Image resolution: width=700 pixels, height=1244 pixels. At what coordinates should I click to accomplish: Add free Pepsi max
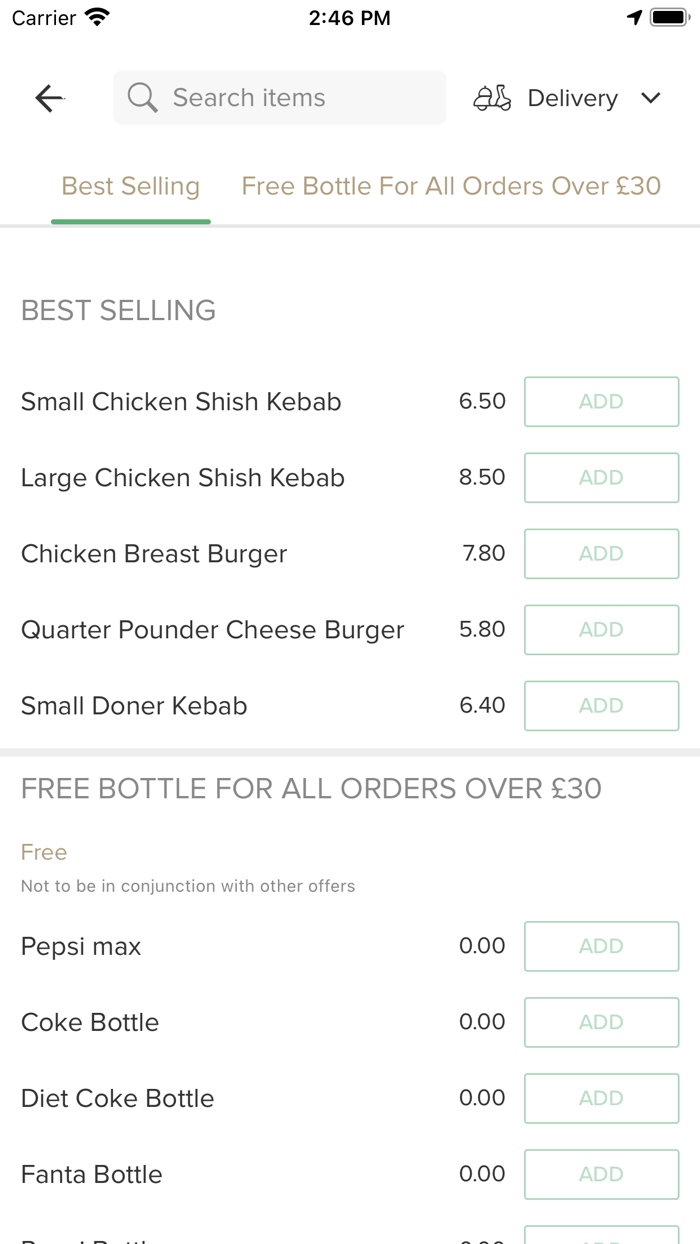602,946
